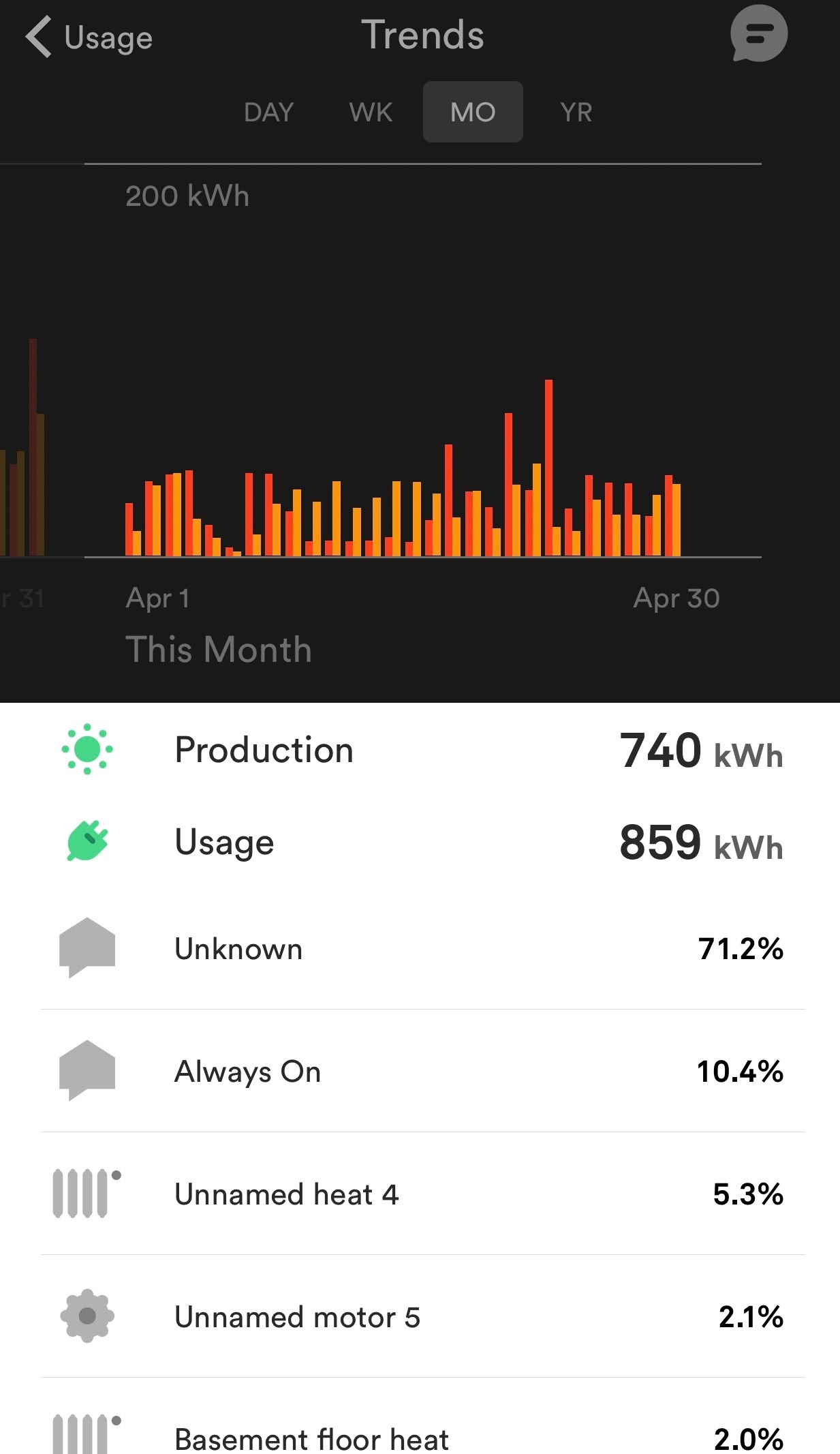Image resolution: width=840 pixels, height=1454 pixels.
Task: Open the Unknown usage row
Action: click(422, 948)
